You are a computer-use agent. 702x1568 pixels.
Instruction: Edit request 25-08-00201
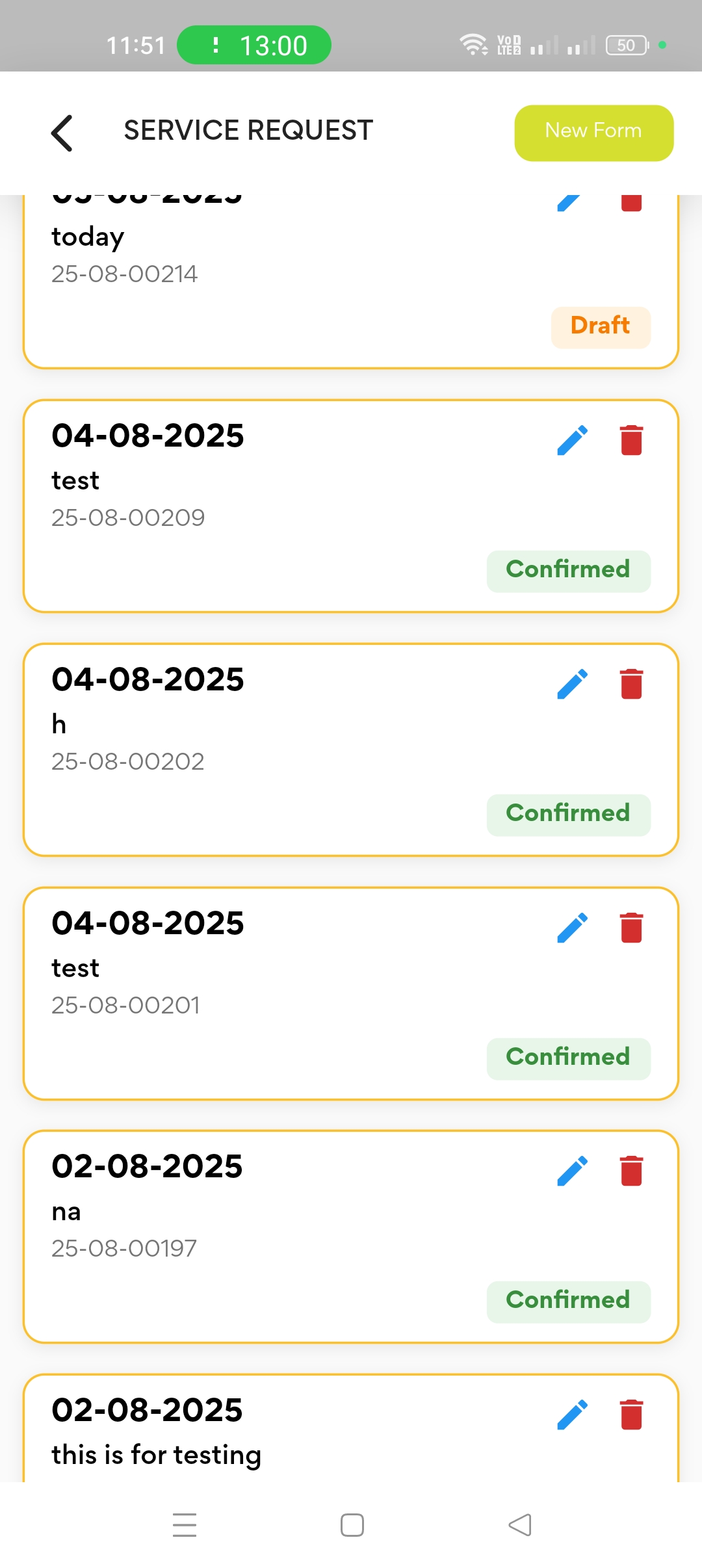(572, 928)
